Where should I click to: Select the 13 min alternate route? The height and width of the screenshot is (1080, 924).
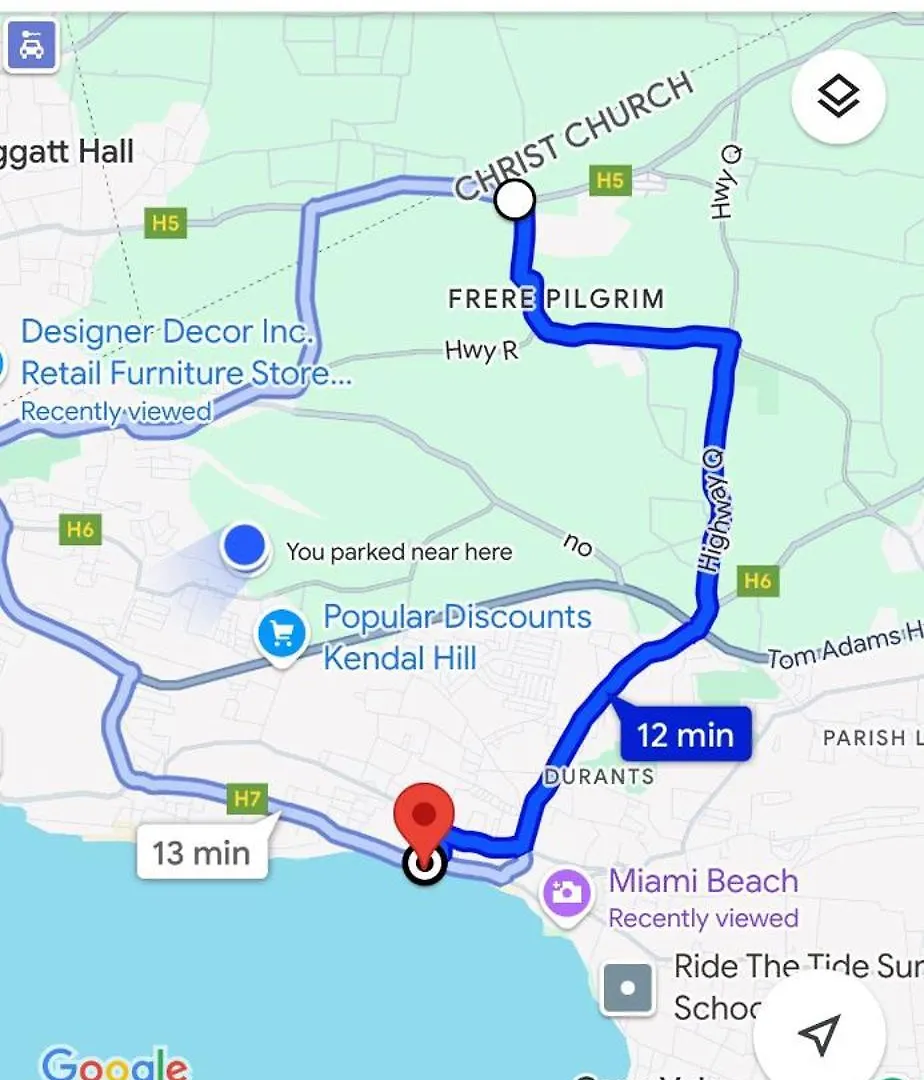pyautogui.click(x=202, y=853)
